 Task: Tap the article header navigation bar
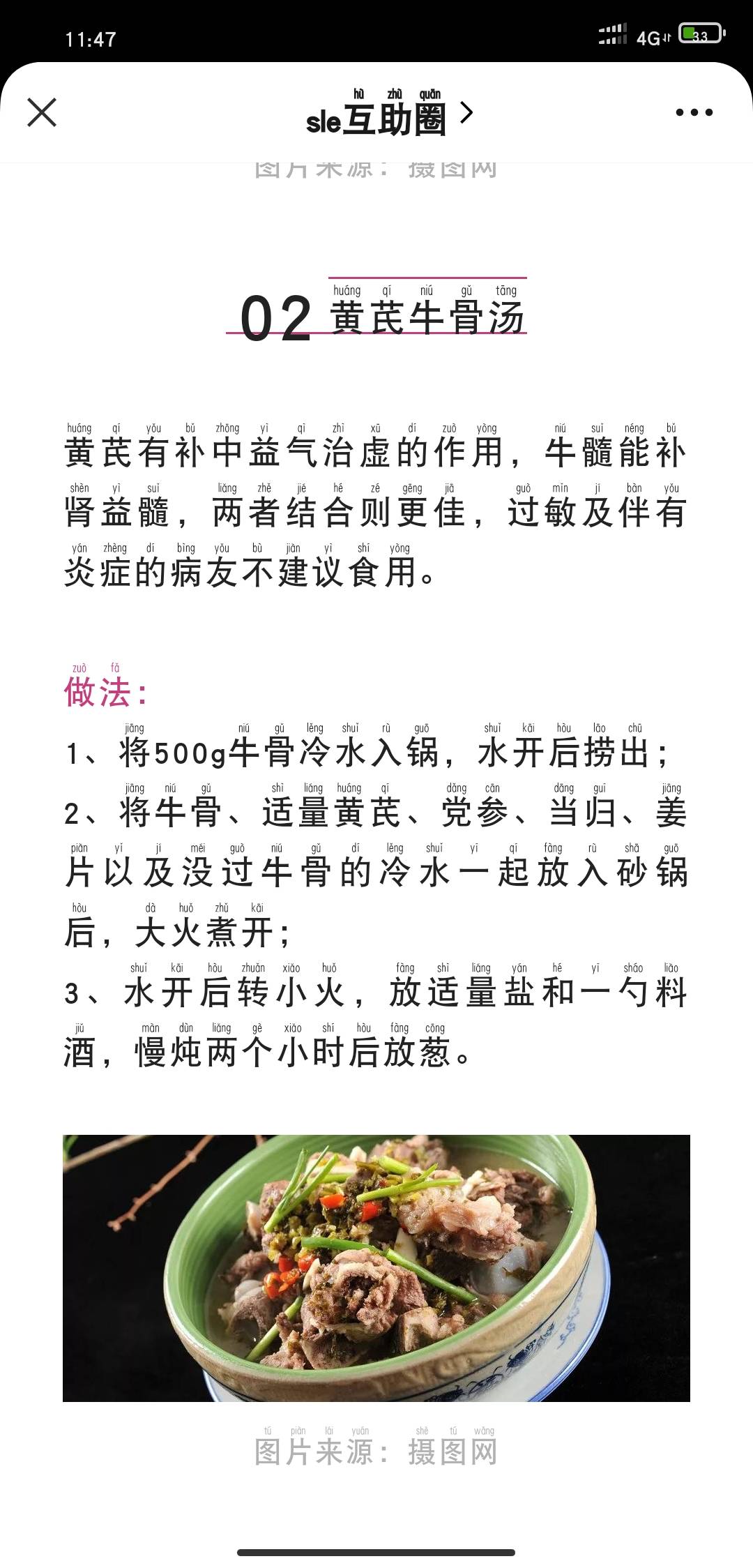[376, 112]
